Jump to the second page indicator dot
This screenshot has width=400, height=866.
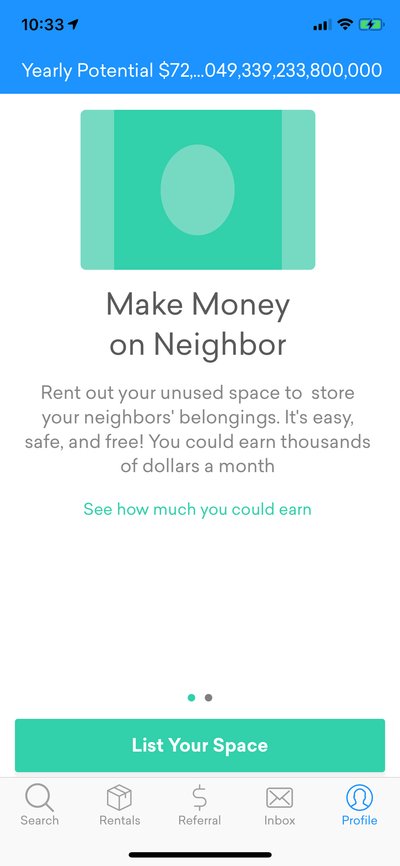point(208,698)
